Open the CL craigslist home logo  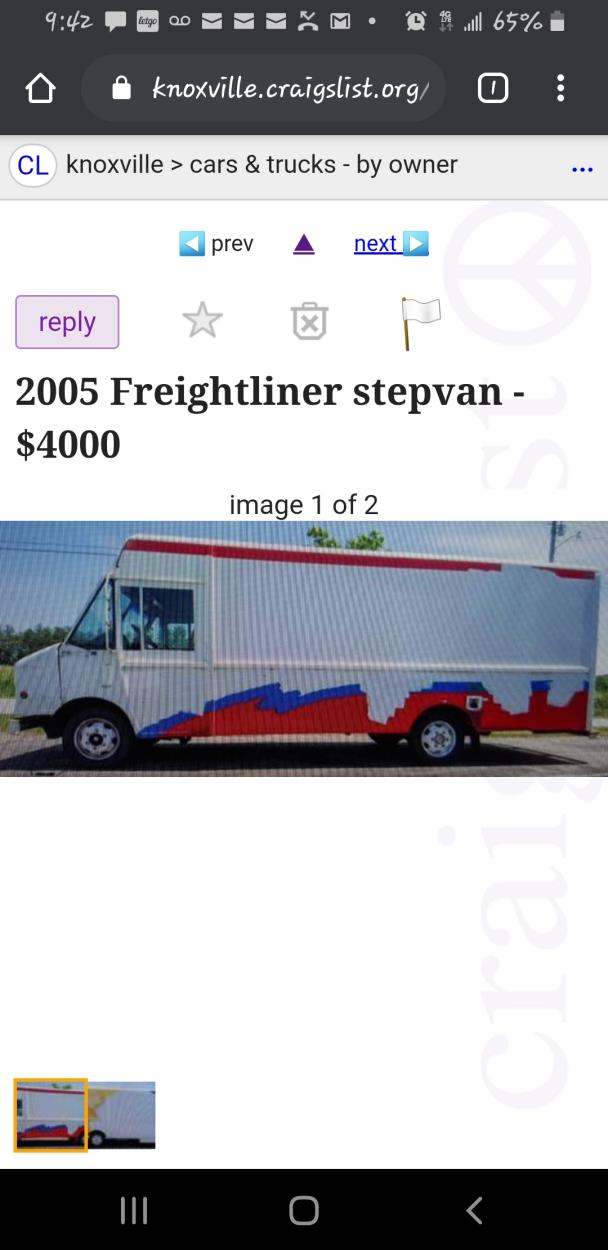(33, 165)
